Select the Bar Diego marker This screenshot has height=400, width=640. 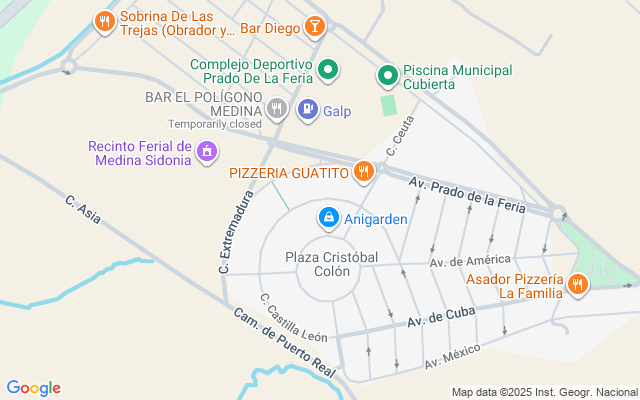[x=314, y=26]
